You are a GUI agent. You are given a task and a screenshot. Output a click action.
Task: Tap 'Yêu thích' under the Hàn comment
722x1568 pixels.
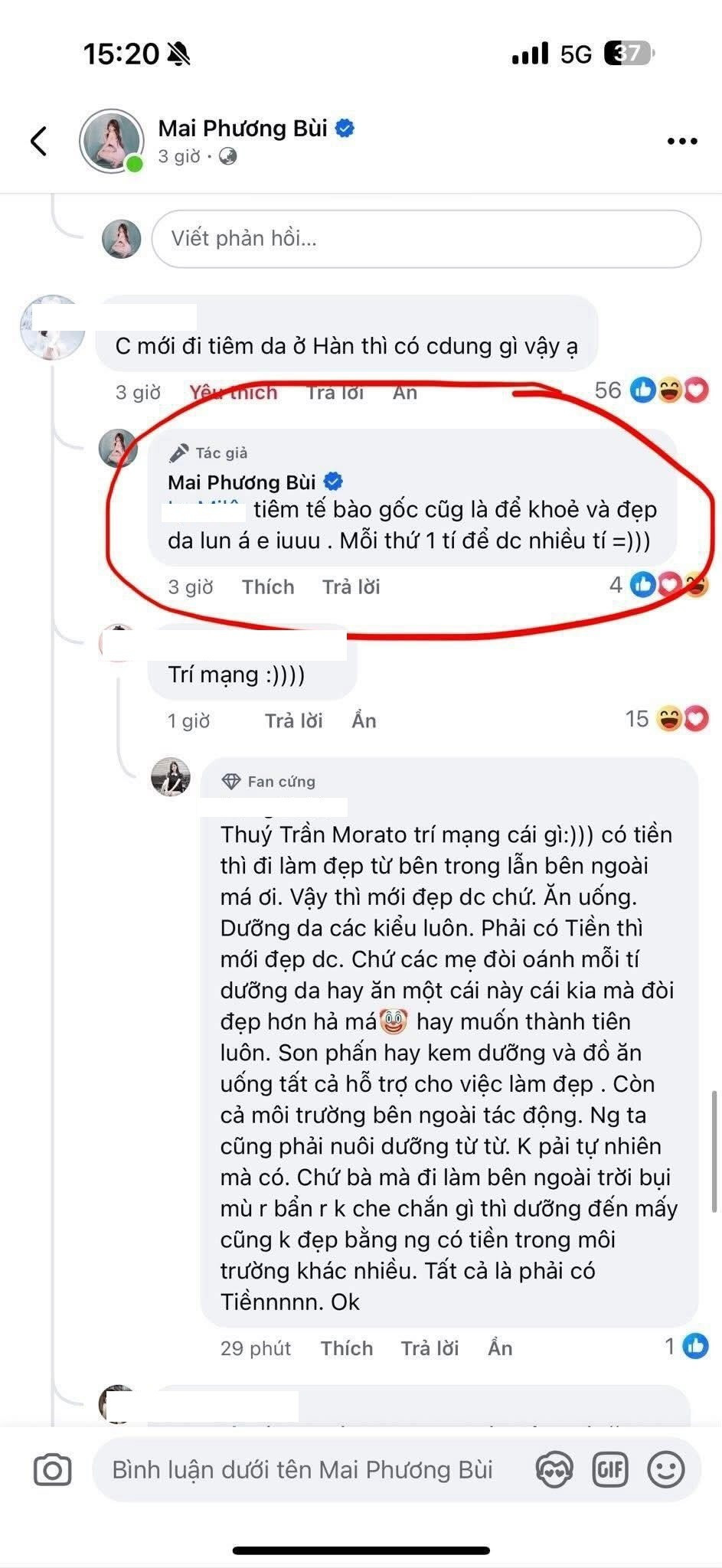tap(234, 393)
